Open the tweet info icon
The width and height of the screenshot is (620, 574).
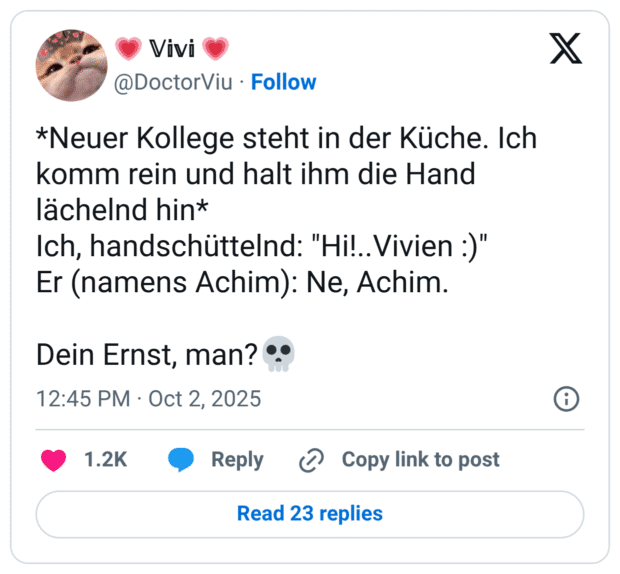(x=566, y=399)
